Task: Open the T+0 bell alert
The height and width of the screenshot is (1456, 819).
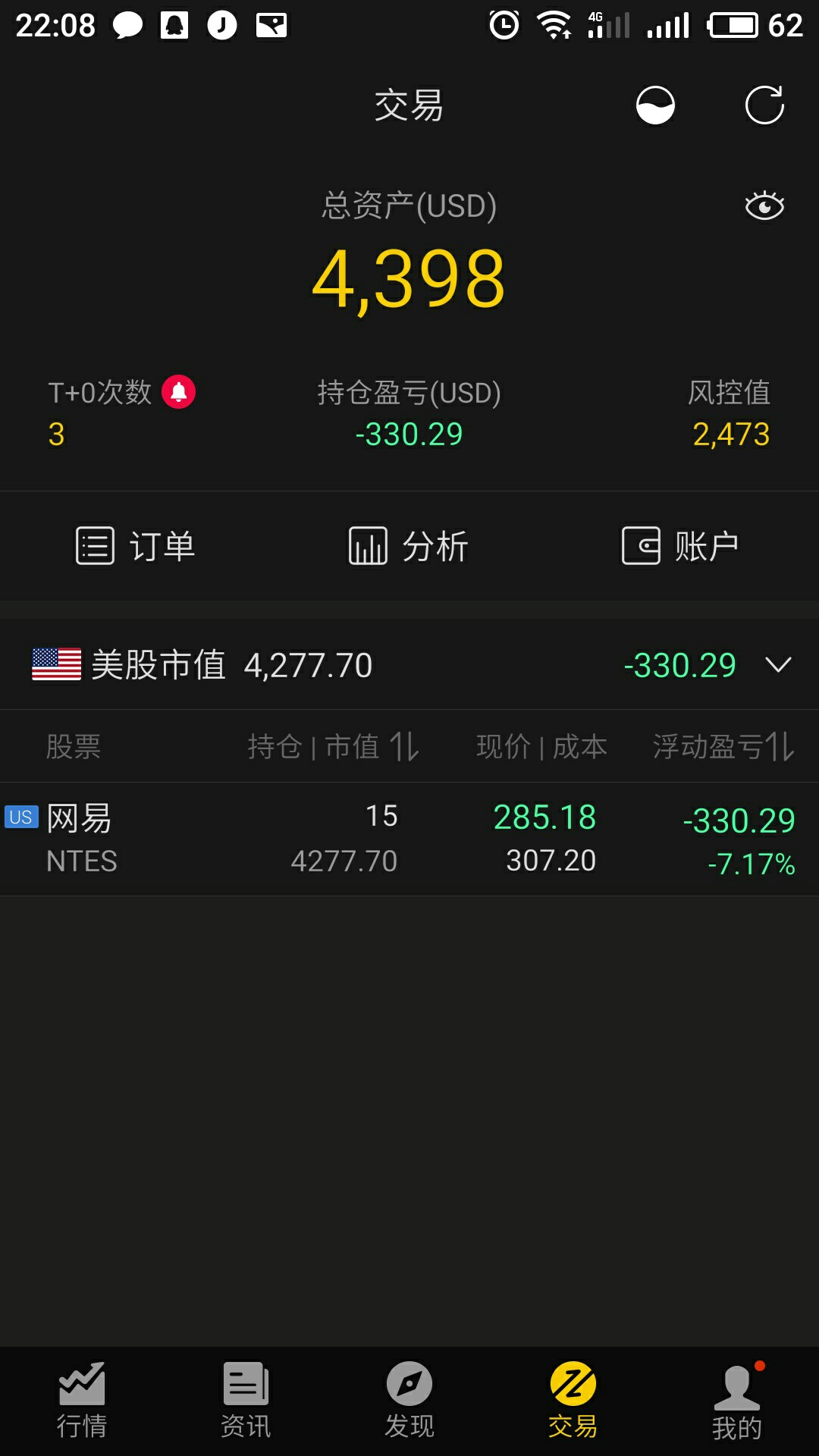Action: [179, 392]
